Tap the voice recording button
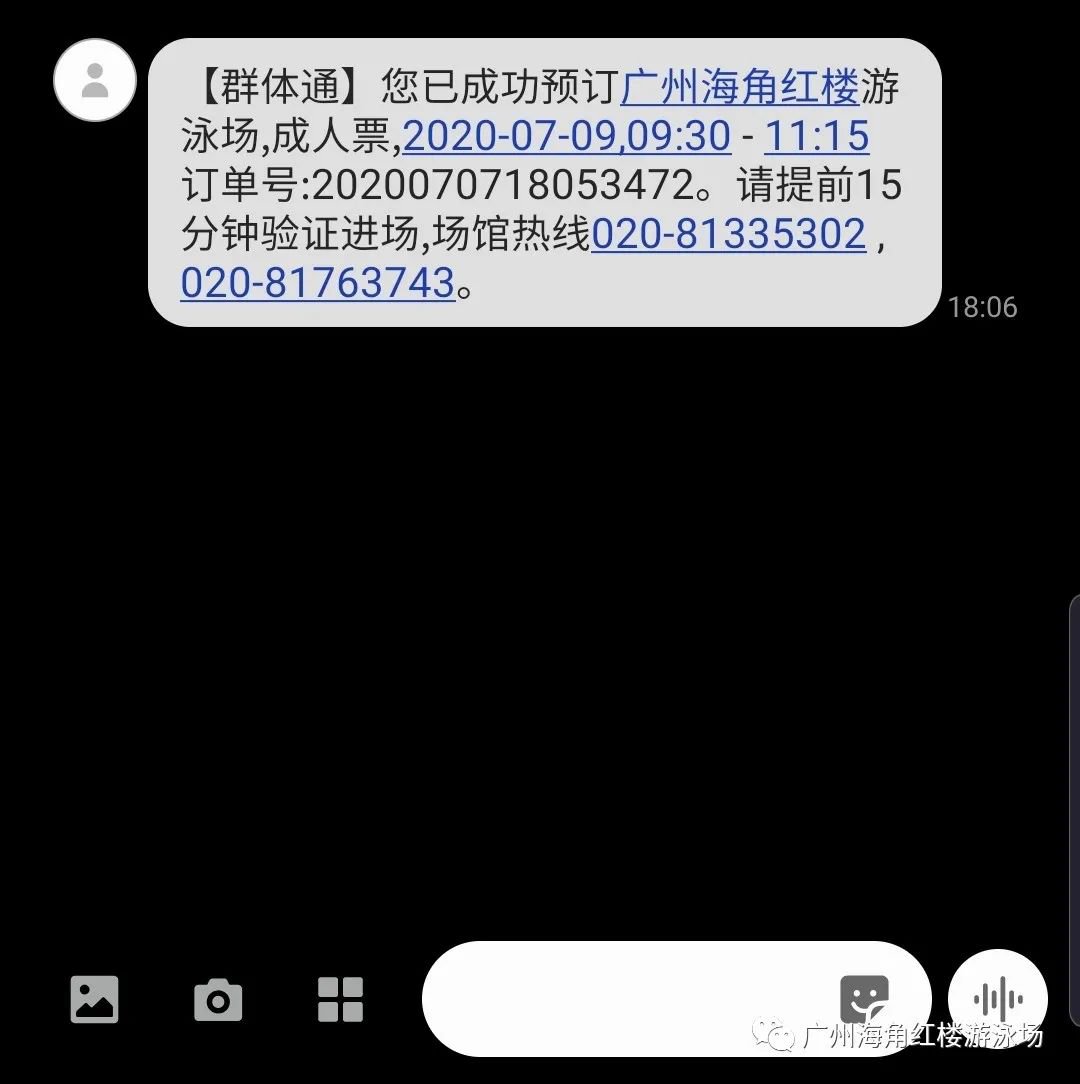1080x1084 pixels. pos(998,999)
